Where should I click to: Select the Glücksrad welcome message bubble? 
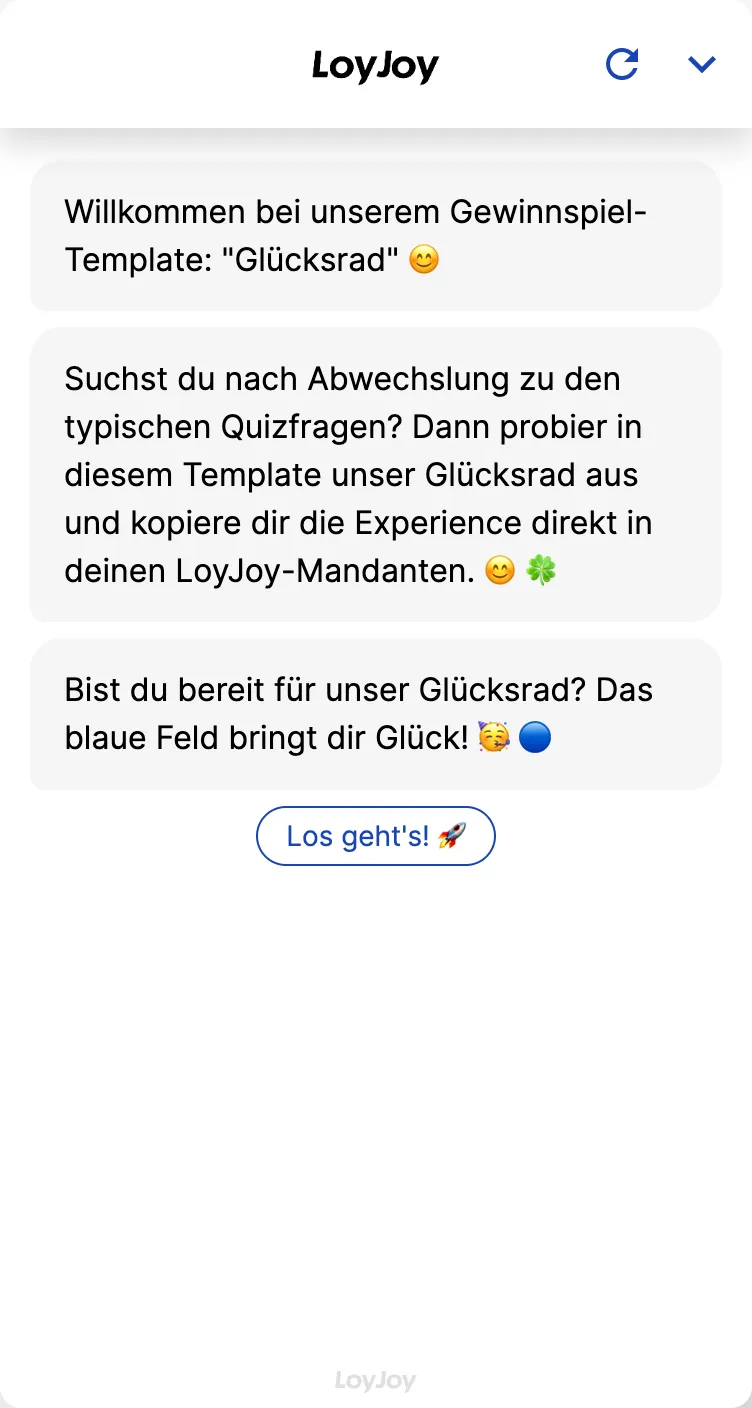tap(375, 236)
